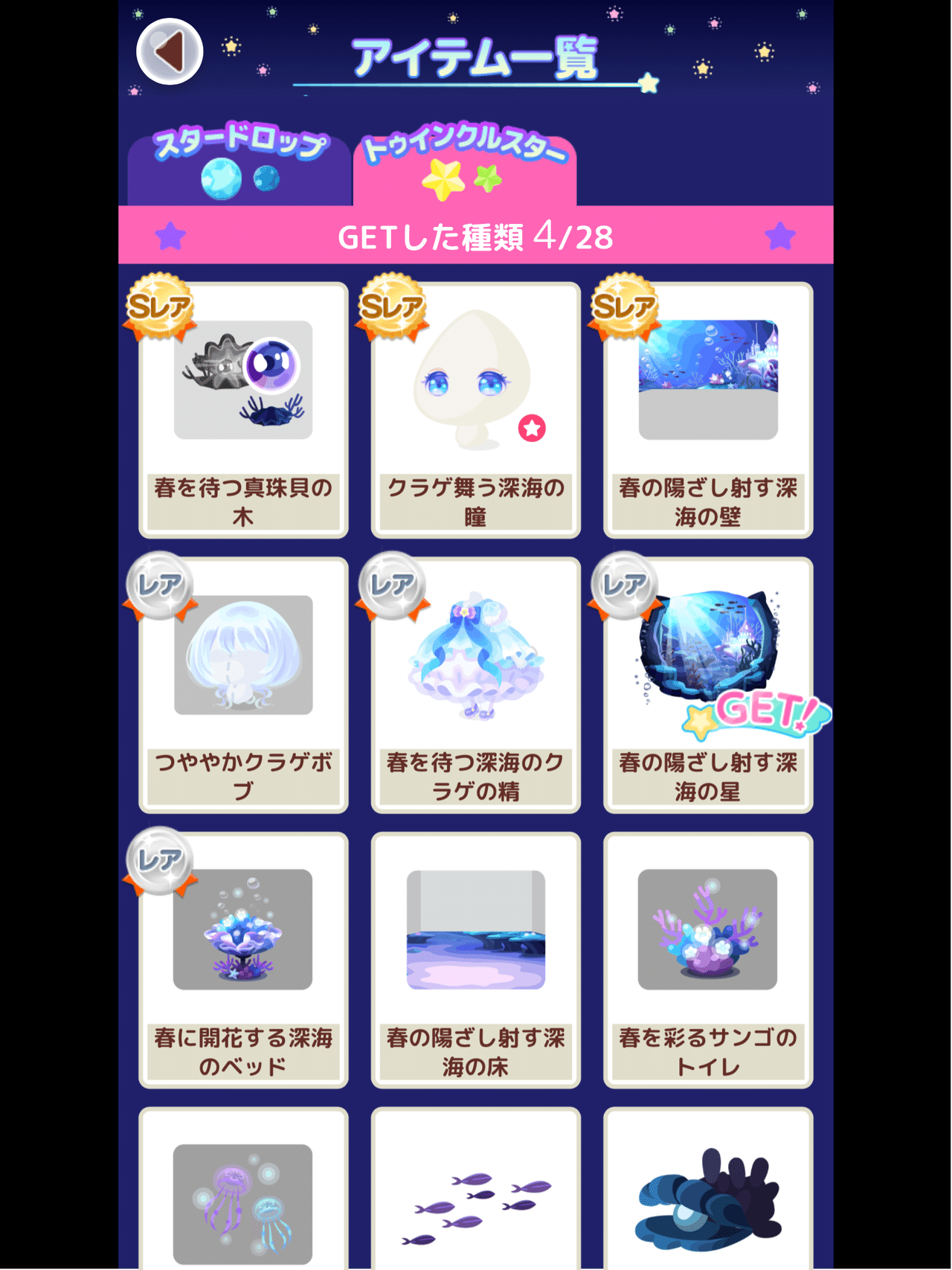Go back using the arrow button
This screenshot has width=952, height=1270.
170,51
